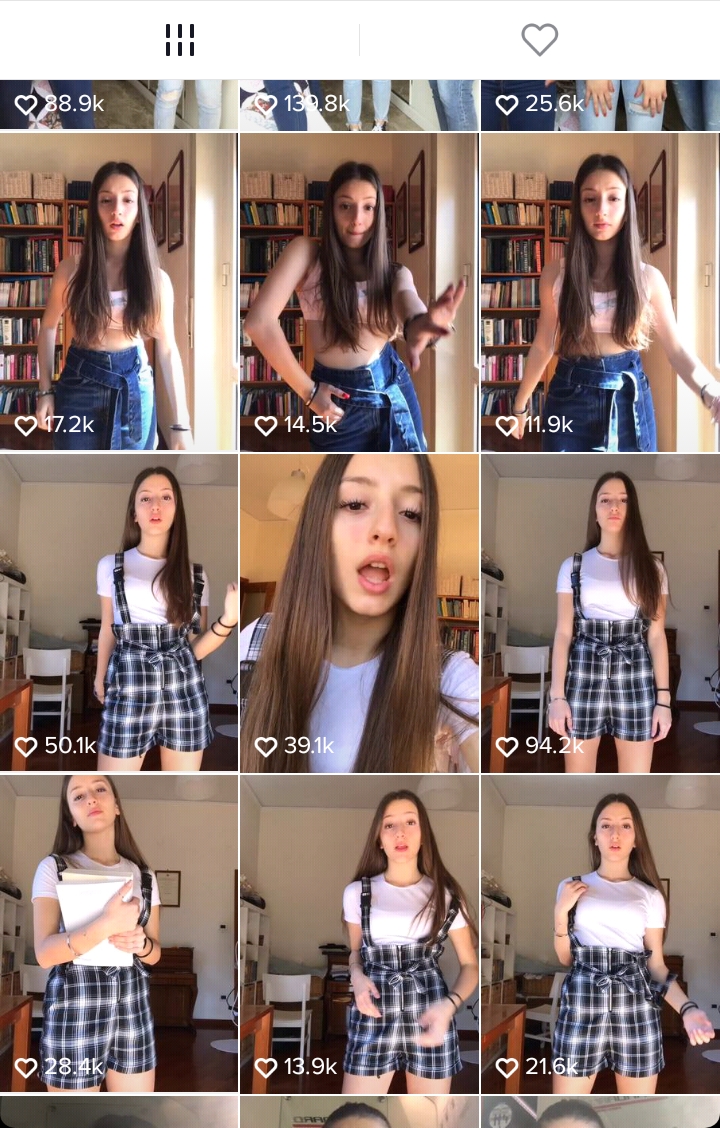Switch to the posted videos grid tab
The height and width of the screenshot is (1128, 720).
pyautogui.click(x=180, y=40)
